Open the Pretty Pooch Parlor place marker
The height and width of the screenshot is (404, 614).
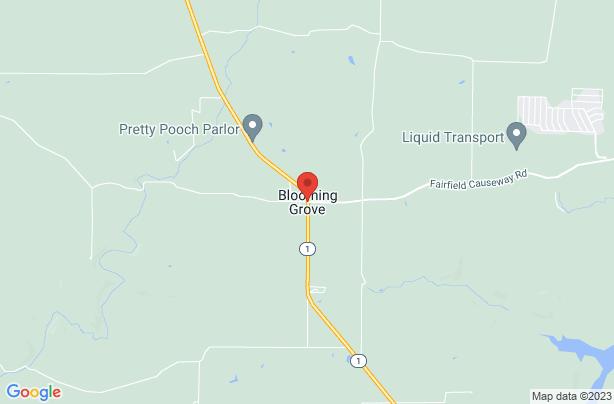click(x=253, y=127)
